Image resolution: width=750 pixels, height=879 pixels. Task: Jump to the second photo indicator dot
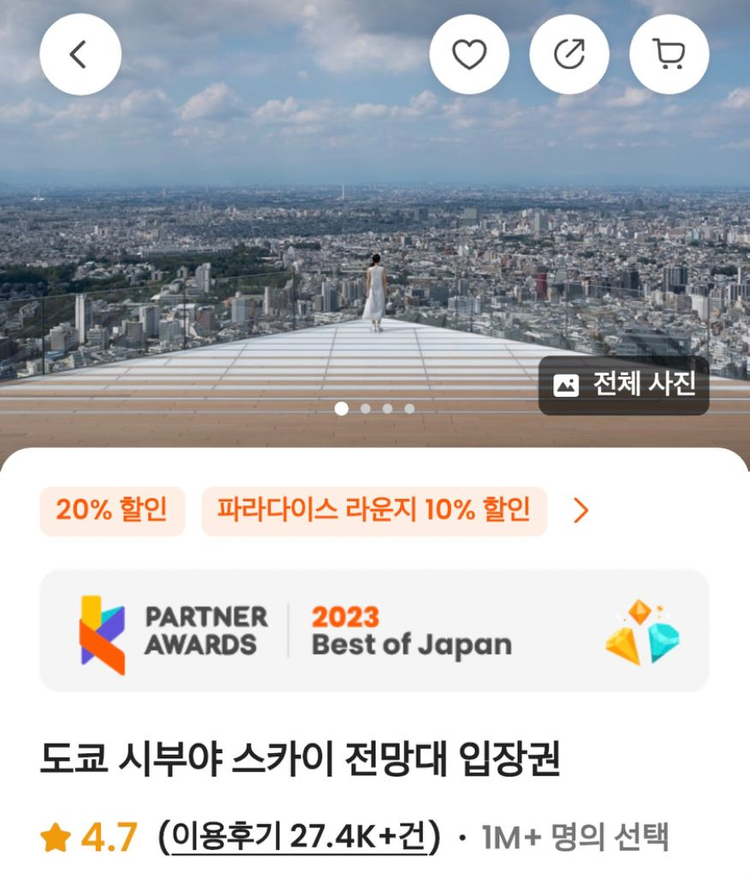365,409
